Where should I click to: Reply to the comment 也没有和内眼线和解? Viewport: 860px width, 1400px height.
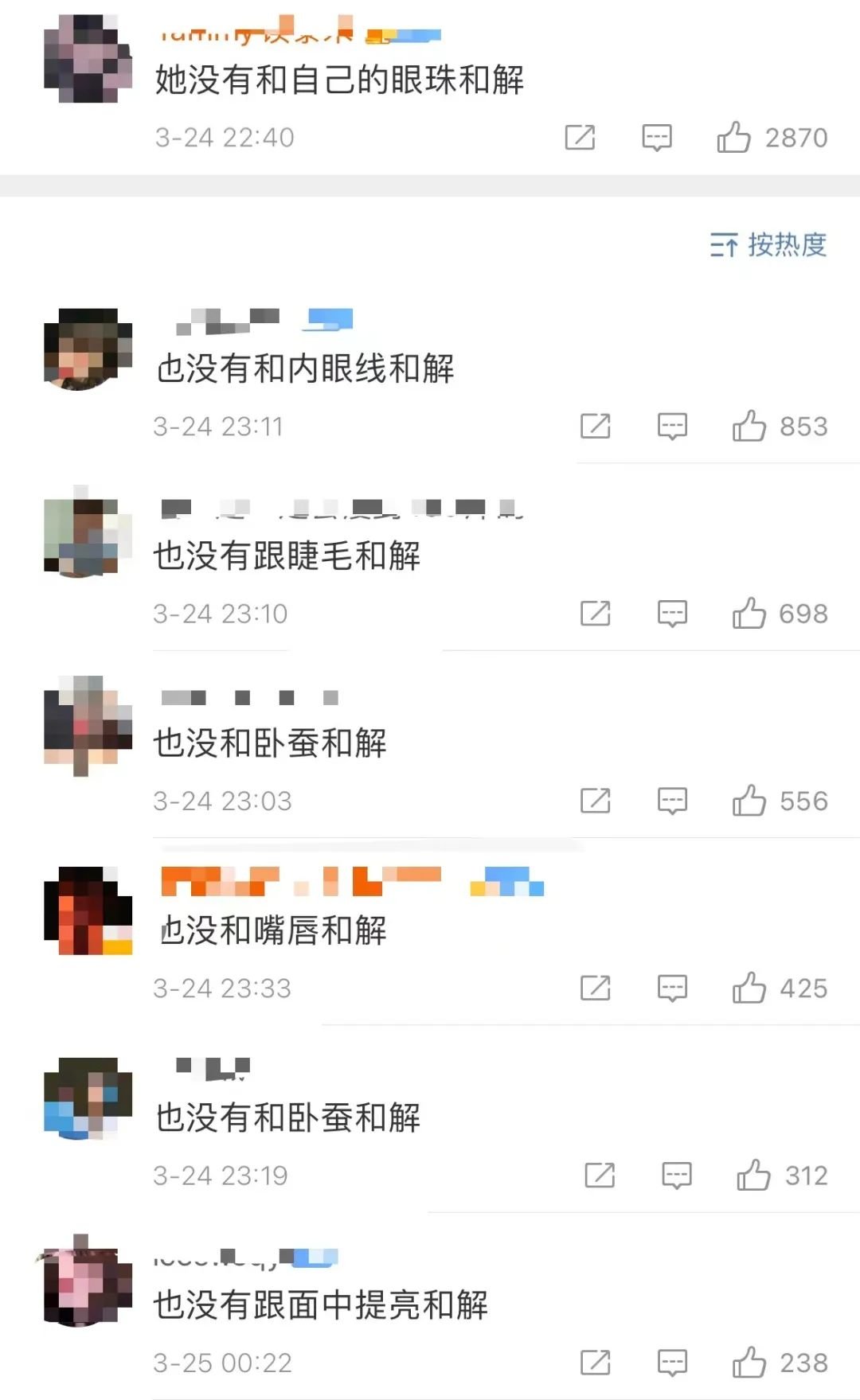(x=672, y=427)
